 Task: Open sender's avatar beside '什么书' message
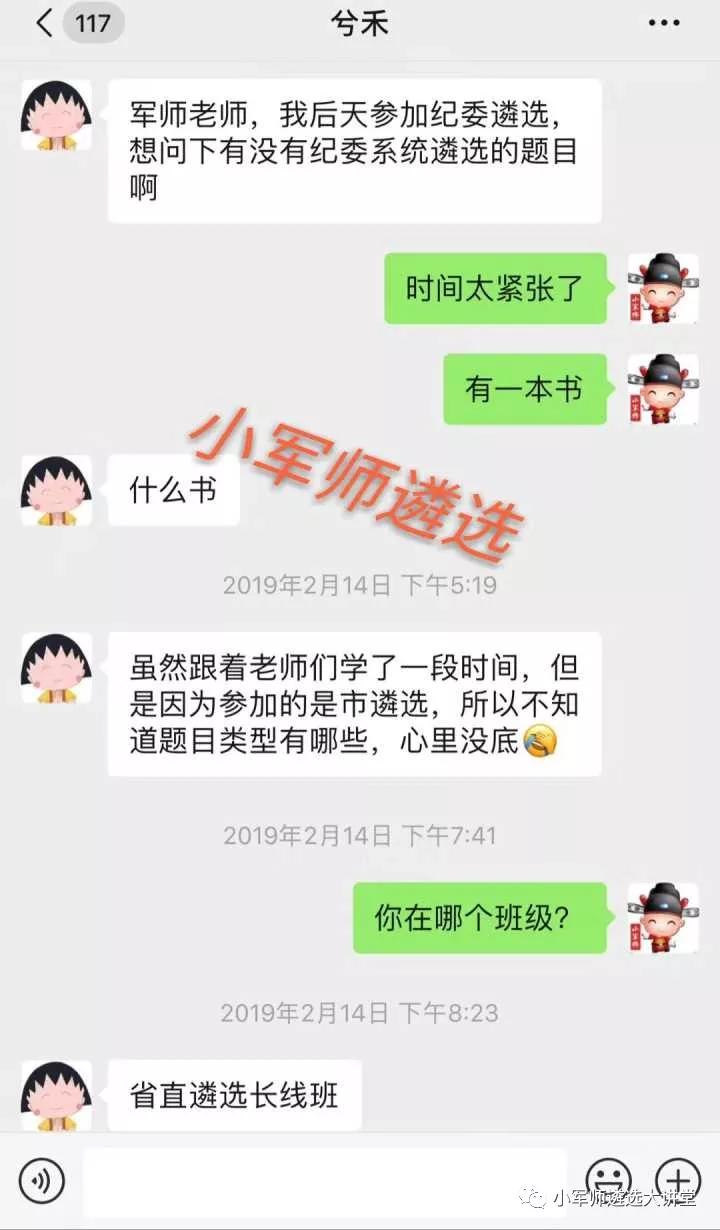click(x=56, y=491)
